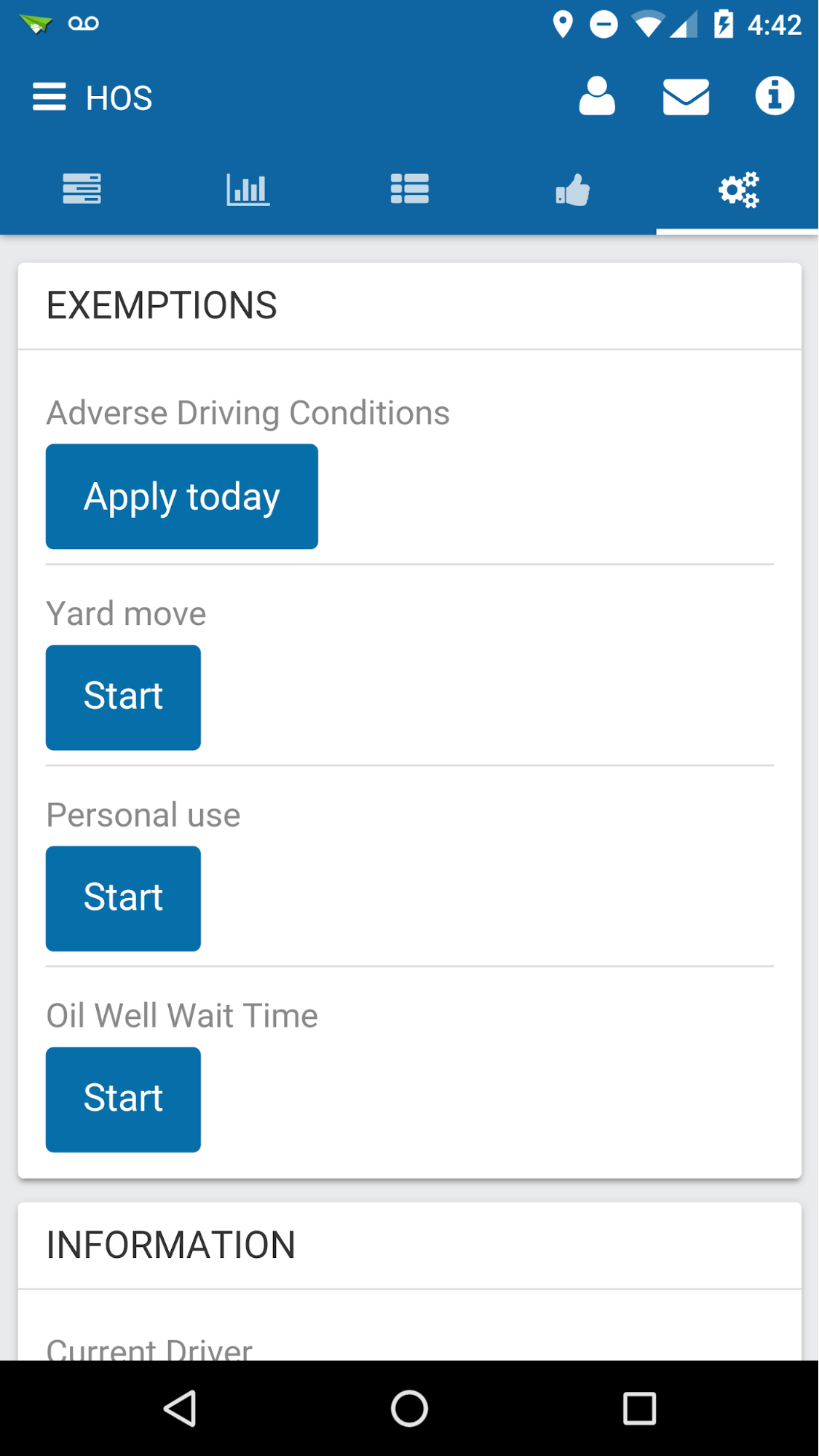Start a Yard move
The height and width of the screenshot is (1456, 819).
click(x=123, y=698)
